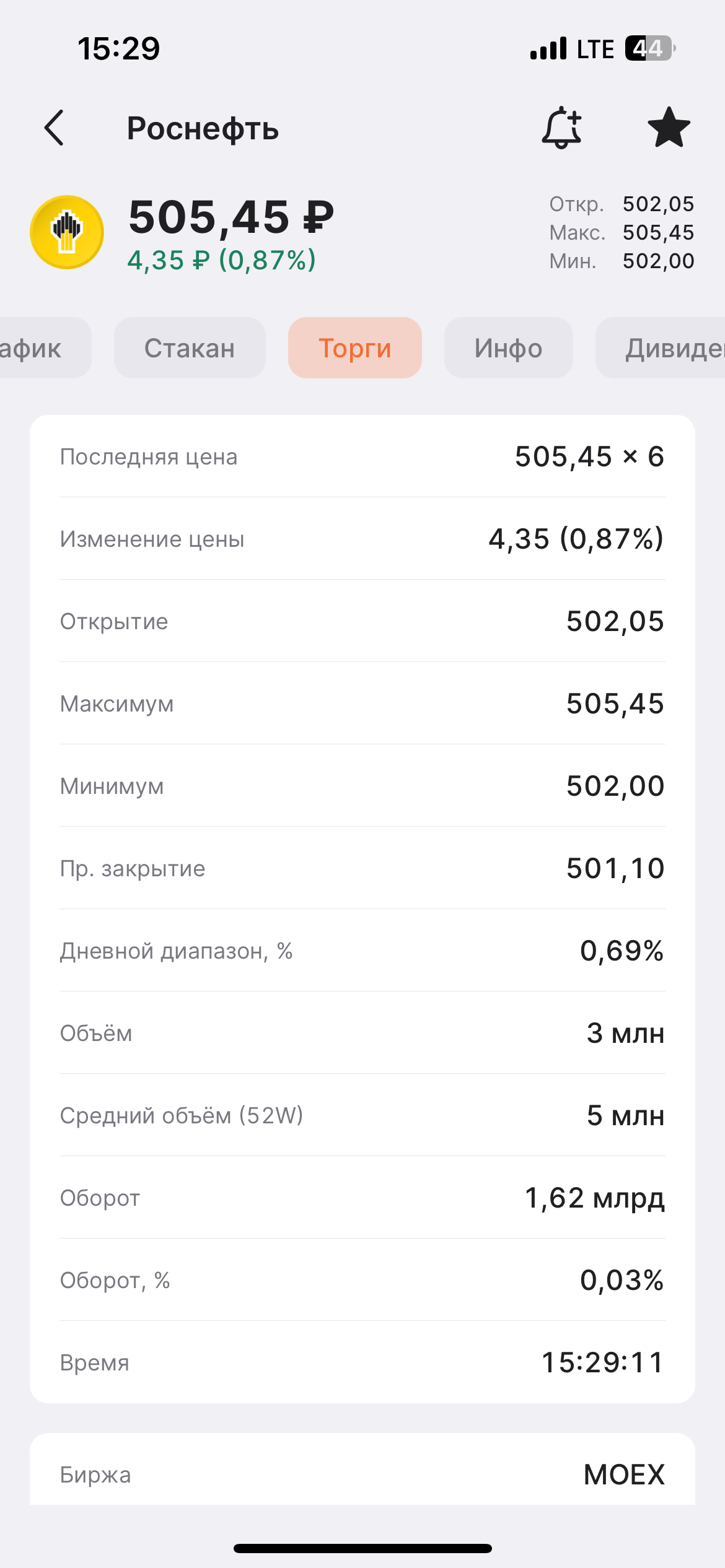Go back with the arrow icon
This screenshot has height=1568, width=725.
tap(55, 128)
